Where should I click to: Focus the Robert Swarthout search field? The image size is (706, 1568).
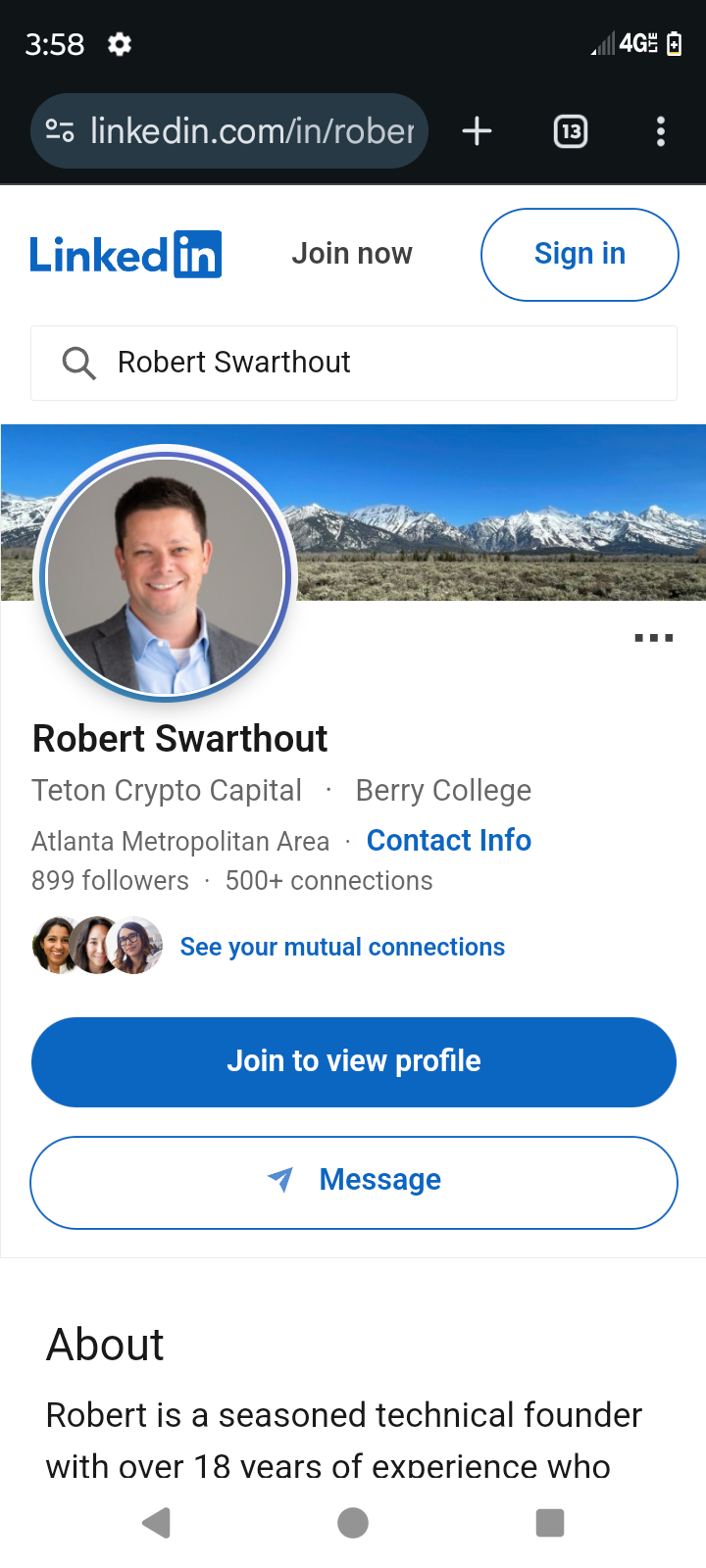coord(354,363)
